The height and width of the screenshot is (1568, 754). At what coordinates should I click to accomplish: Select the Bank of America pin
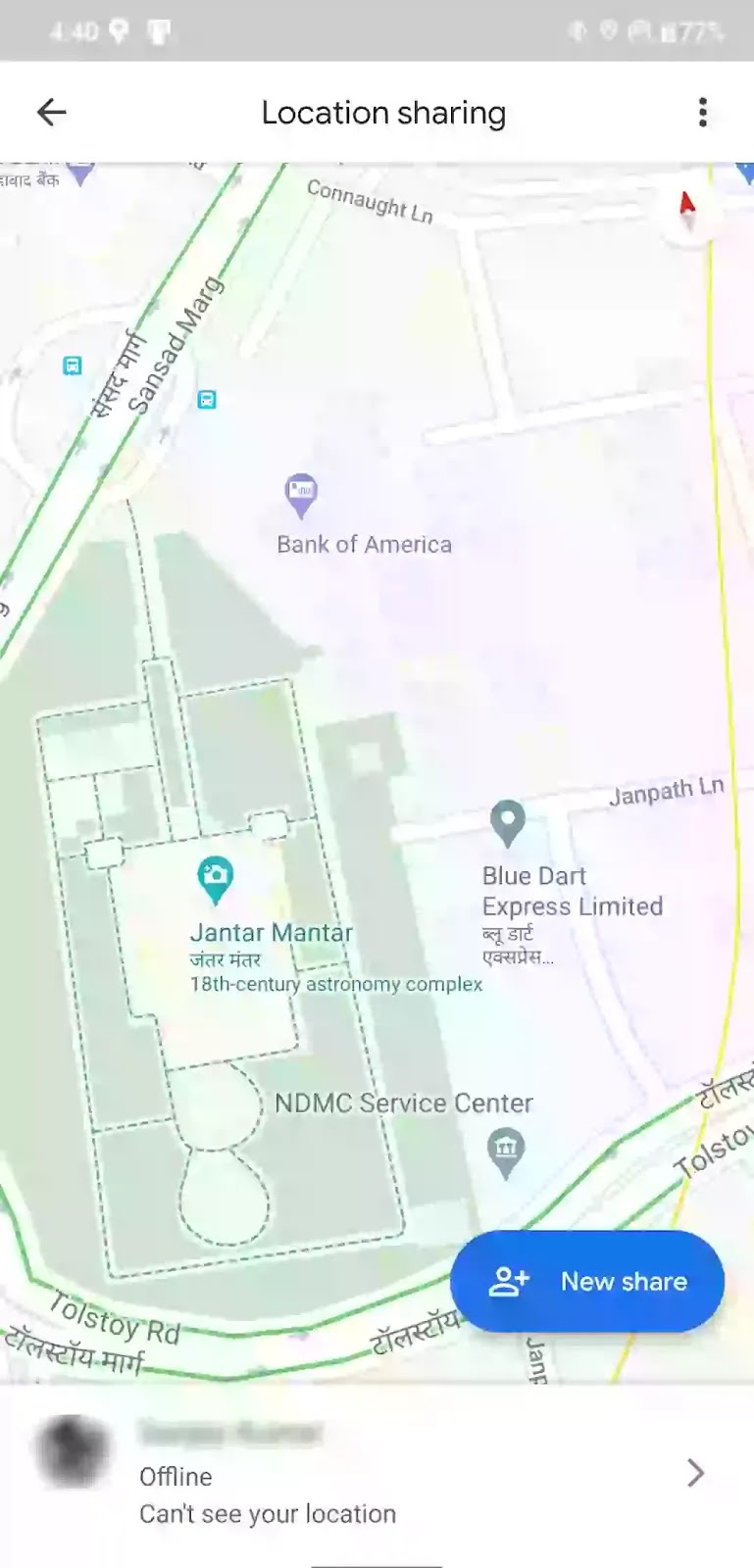[301, 496]
